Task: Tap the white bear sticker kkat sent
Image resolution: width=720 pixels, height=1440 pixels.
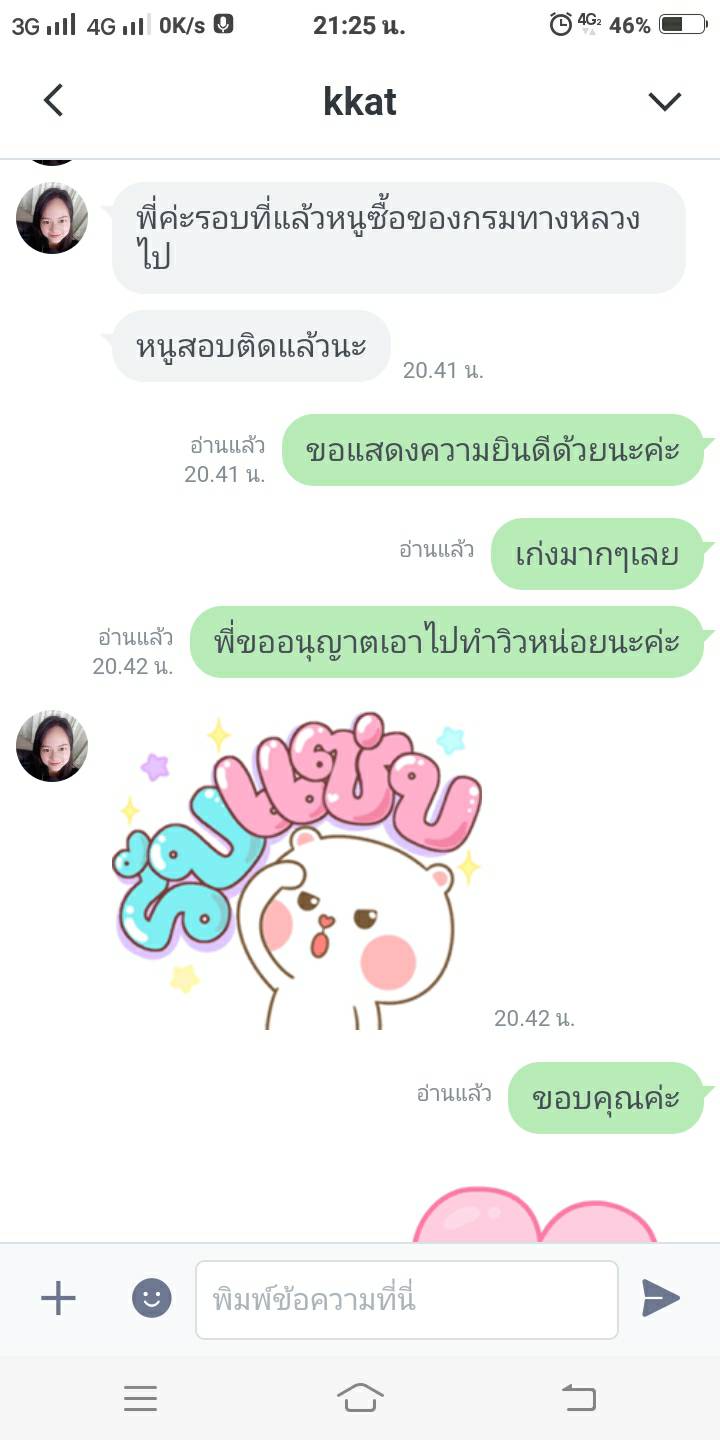Action: point(300,870)
